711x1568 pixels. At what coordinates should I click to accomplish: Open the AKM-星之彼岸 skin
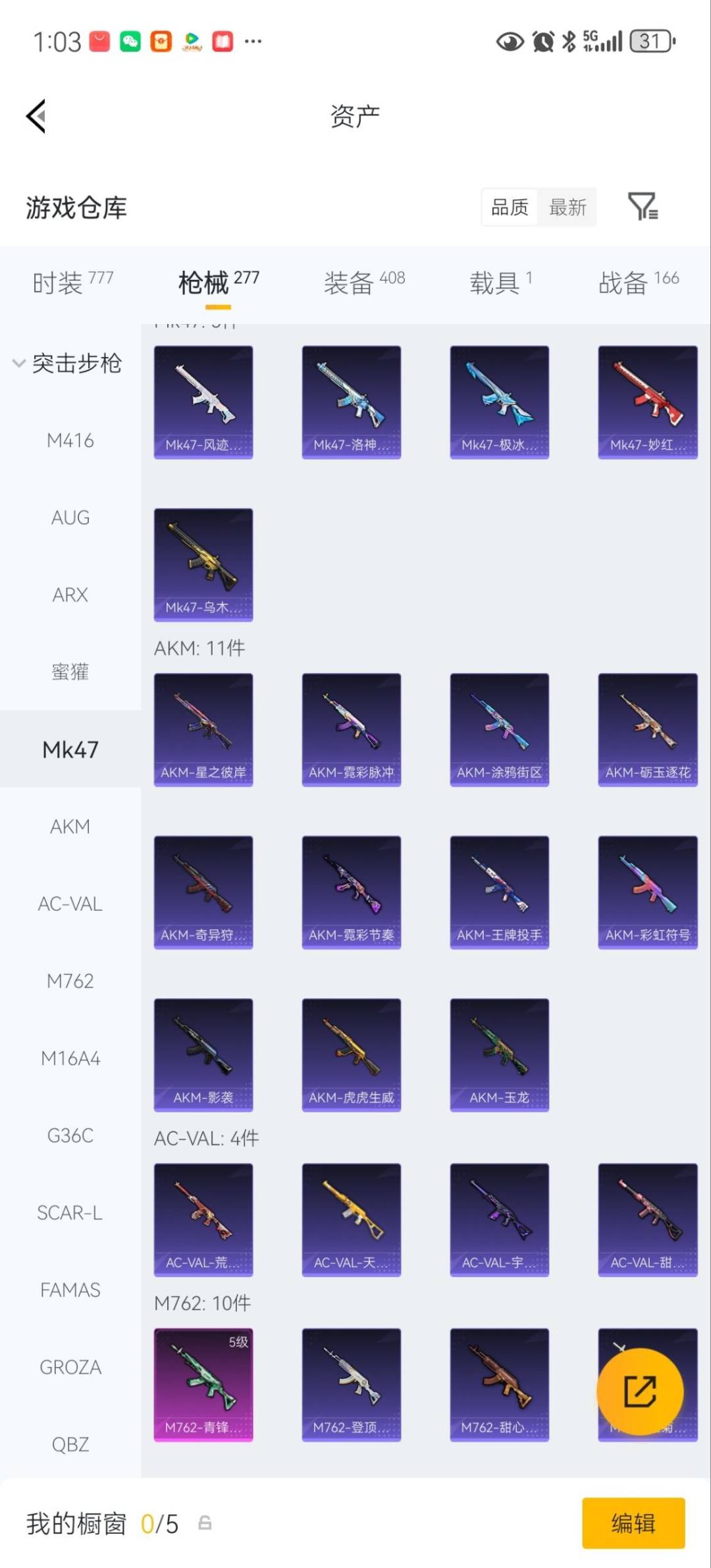click(203, 730)
